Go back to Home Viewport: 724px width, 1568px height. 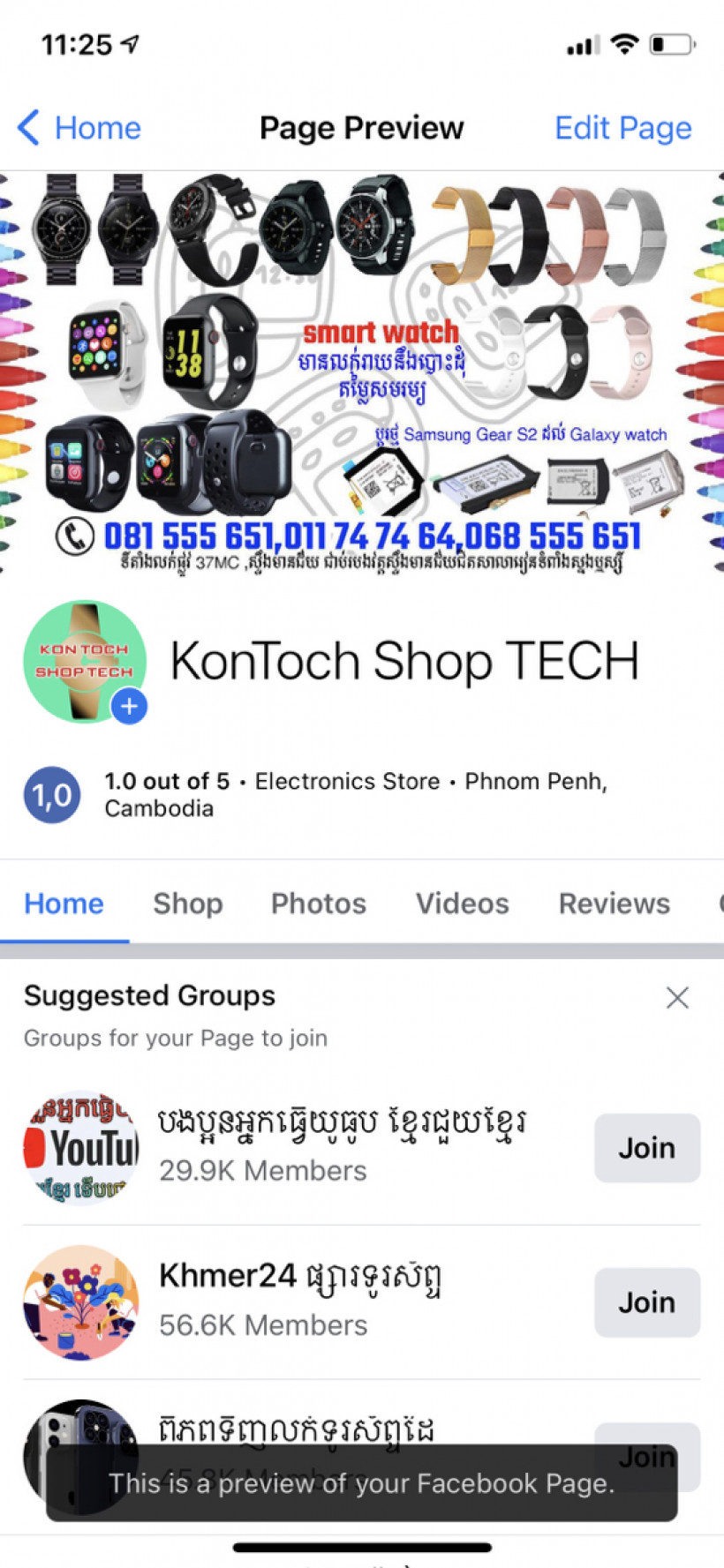pos(80,129)
